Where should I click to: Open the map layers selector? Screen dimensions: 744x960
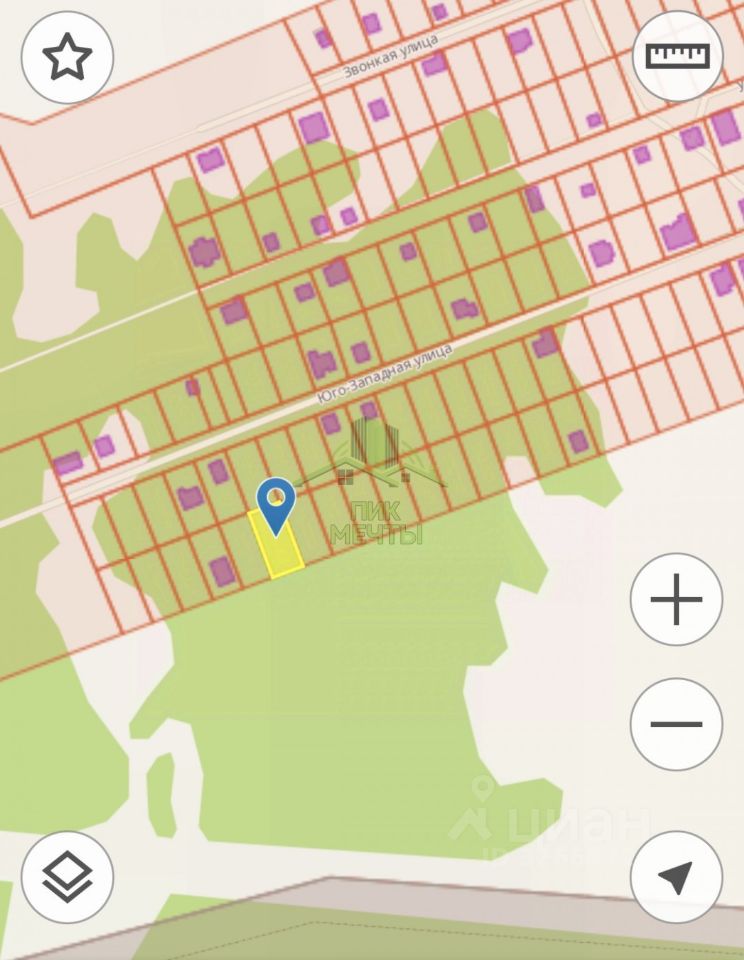coord(67,877)
